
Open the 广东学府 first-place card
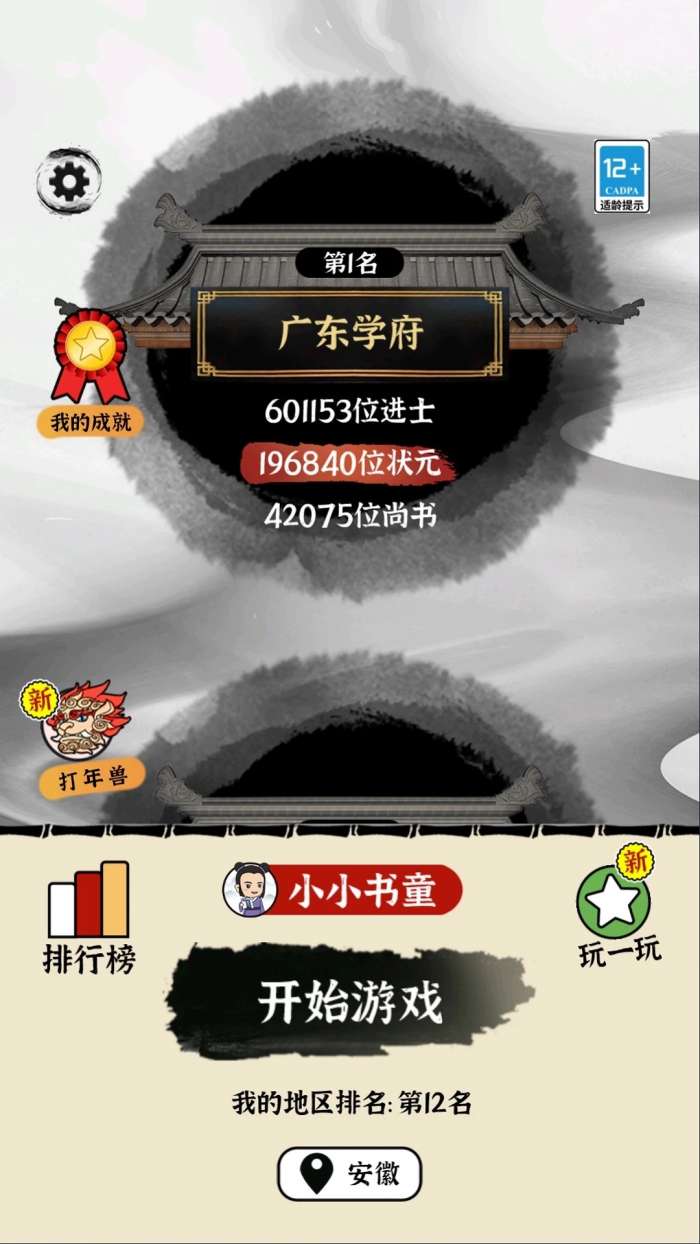click(x=350, y=334)
